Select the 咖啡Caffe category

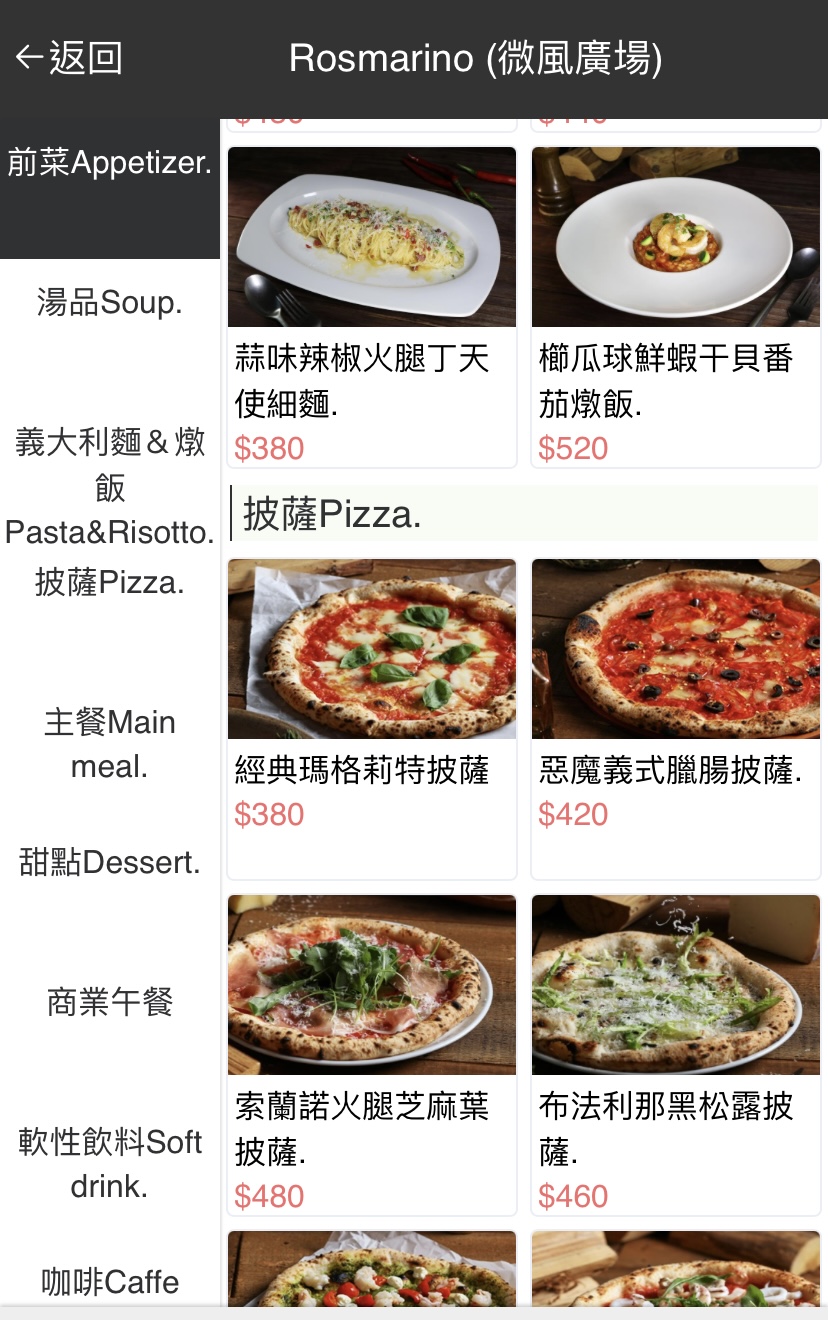click(110, 1282)
